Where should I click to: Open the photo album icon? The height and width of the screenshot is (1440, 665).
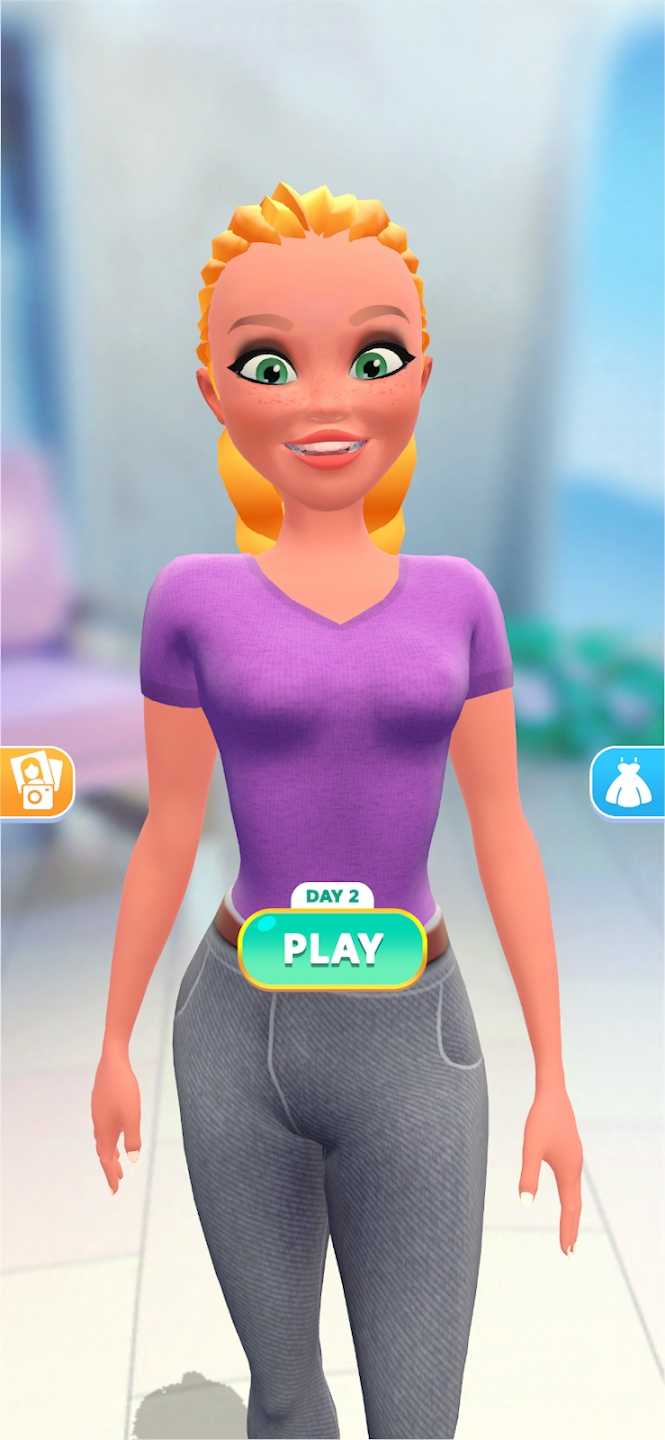[35, 782]
